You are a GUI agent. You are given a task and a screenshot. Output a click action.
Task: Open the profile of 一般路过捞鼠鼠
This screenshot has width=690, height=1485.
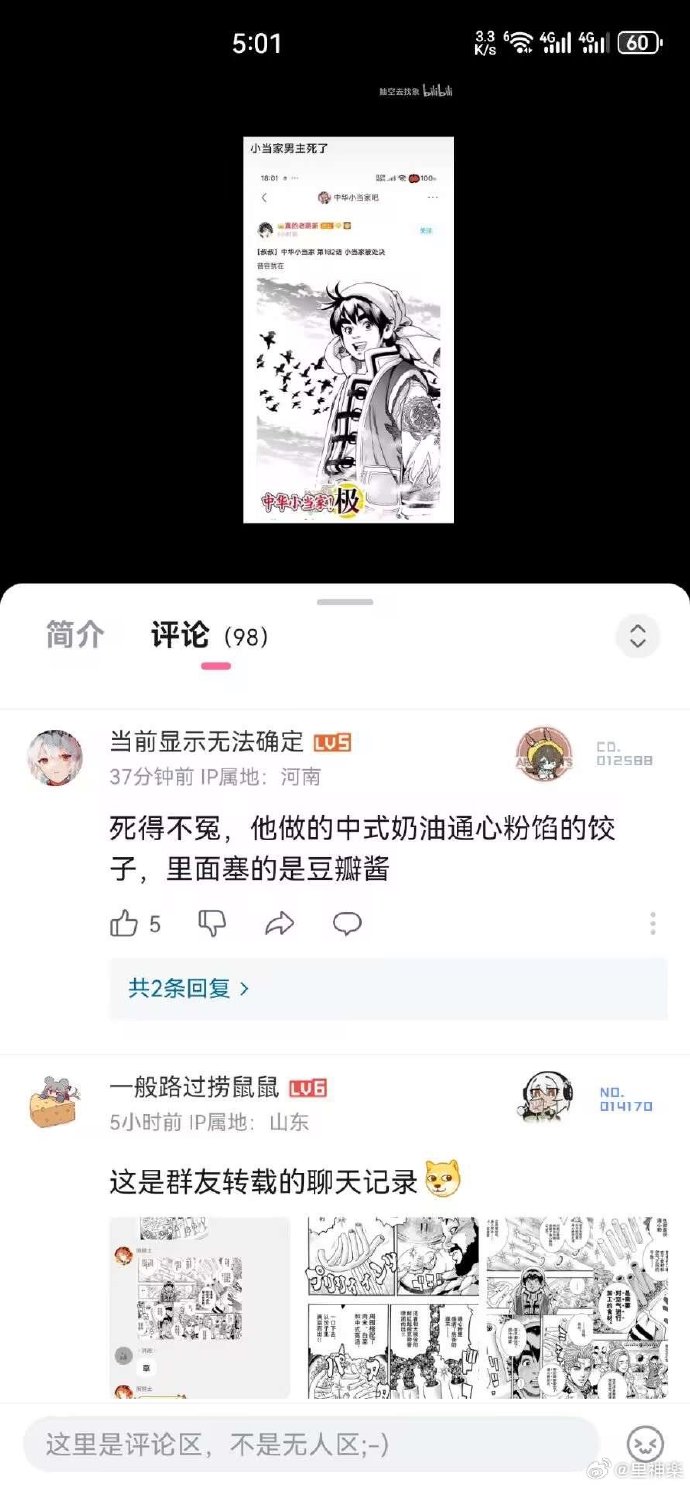[54, 1102]
